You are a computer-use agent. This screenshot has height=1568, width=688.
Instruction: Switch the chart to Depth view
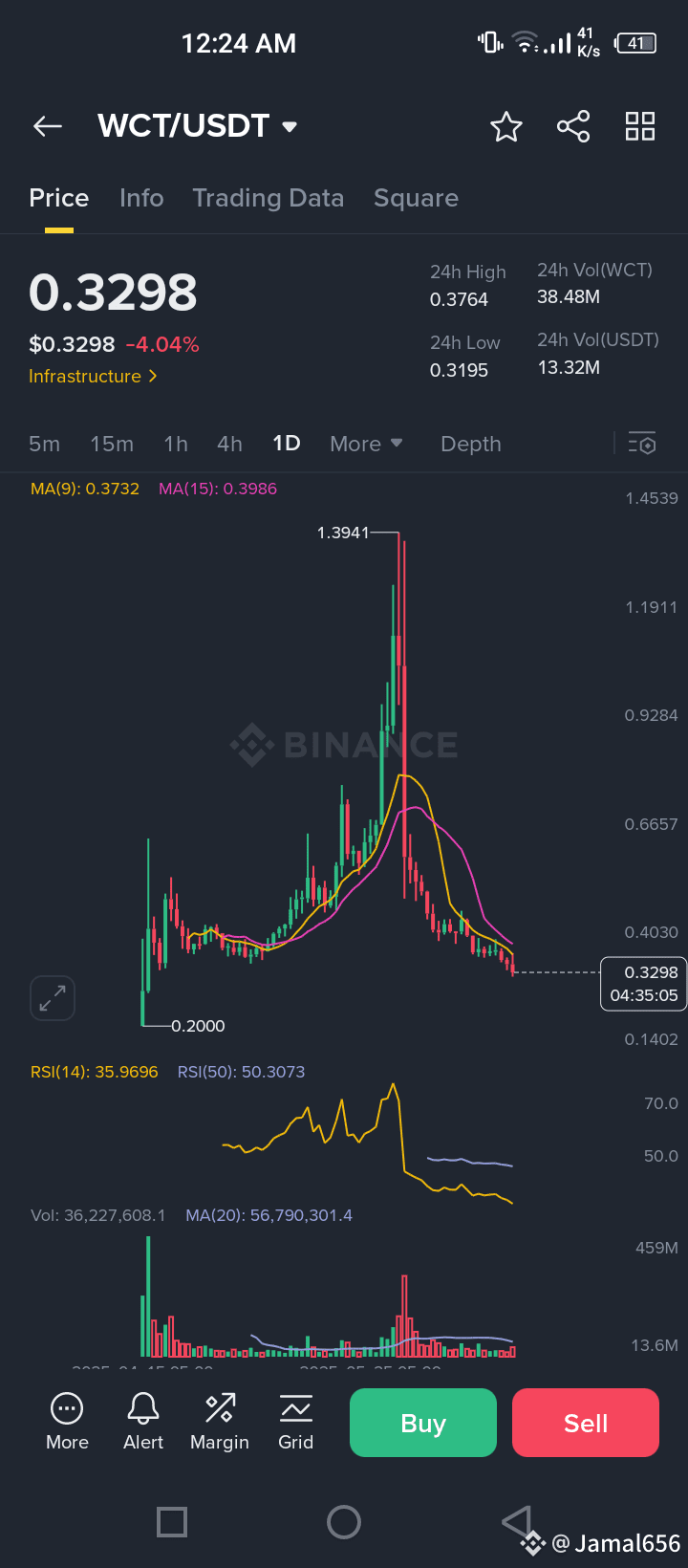pos(470,444)
